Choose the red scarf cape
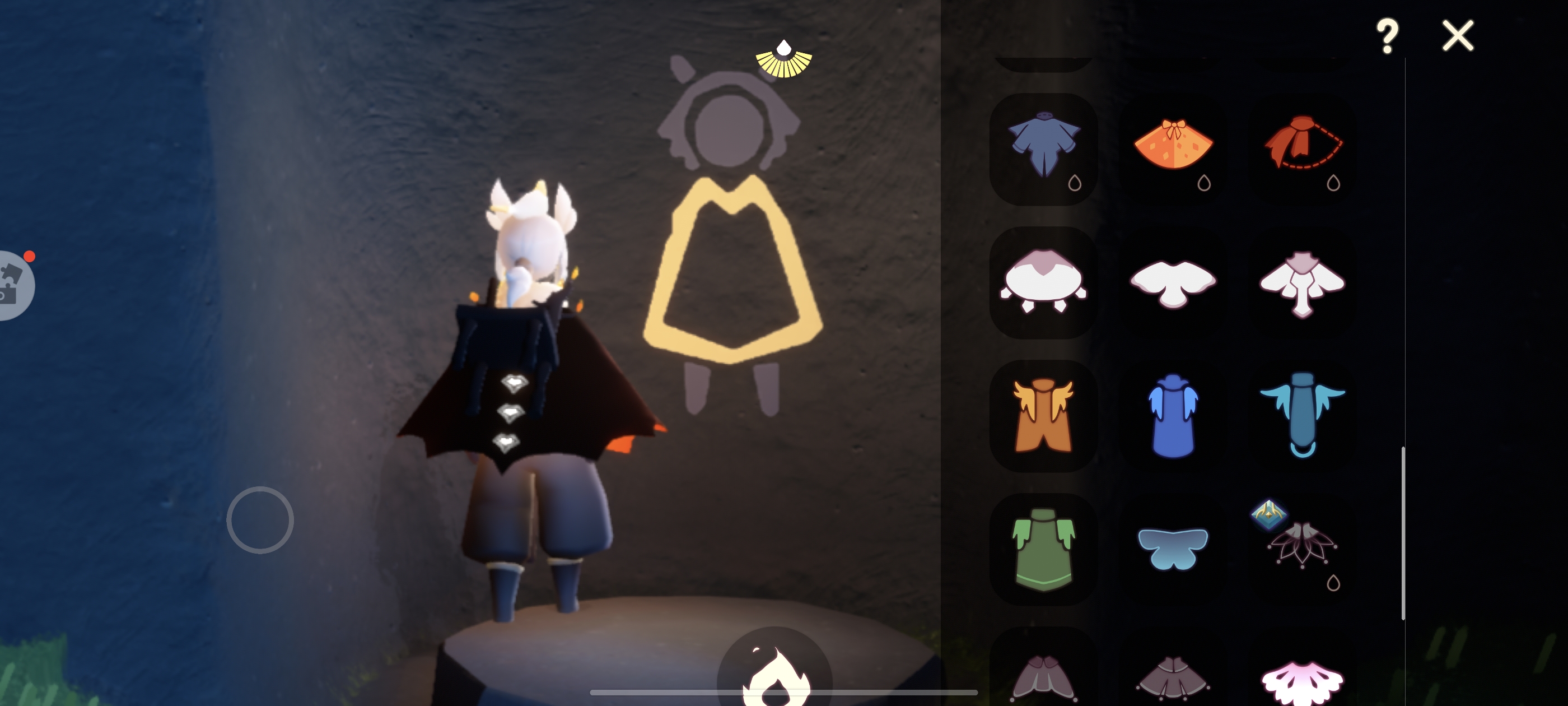This screenshot has height=706, width=1568. (x=1303, y=148)
